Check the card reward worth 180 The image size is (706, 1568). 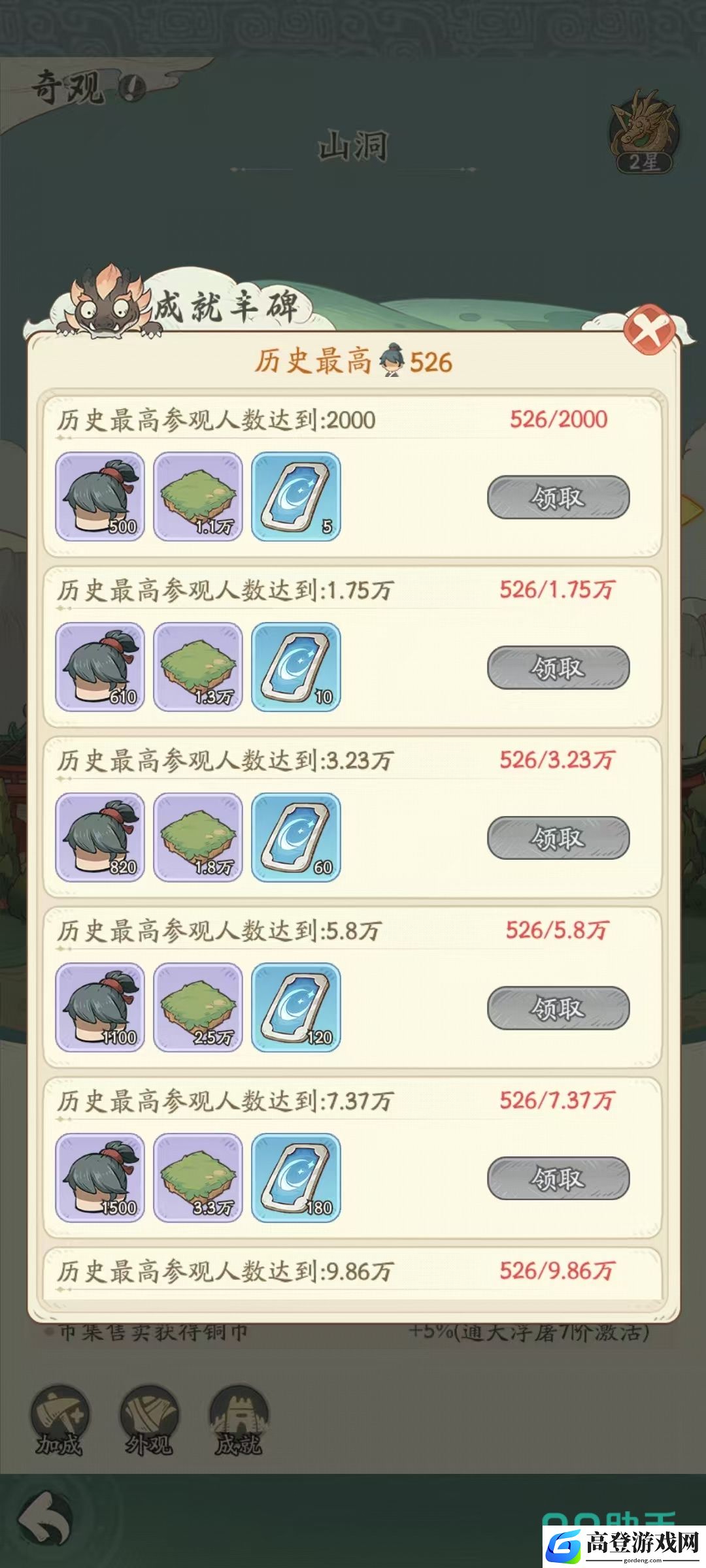(296, 1178)
